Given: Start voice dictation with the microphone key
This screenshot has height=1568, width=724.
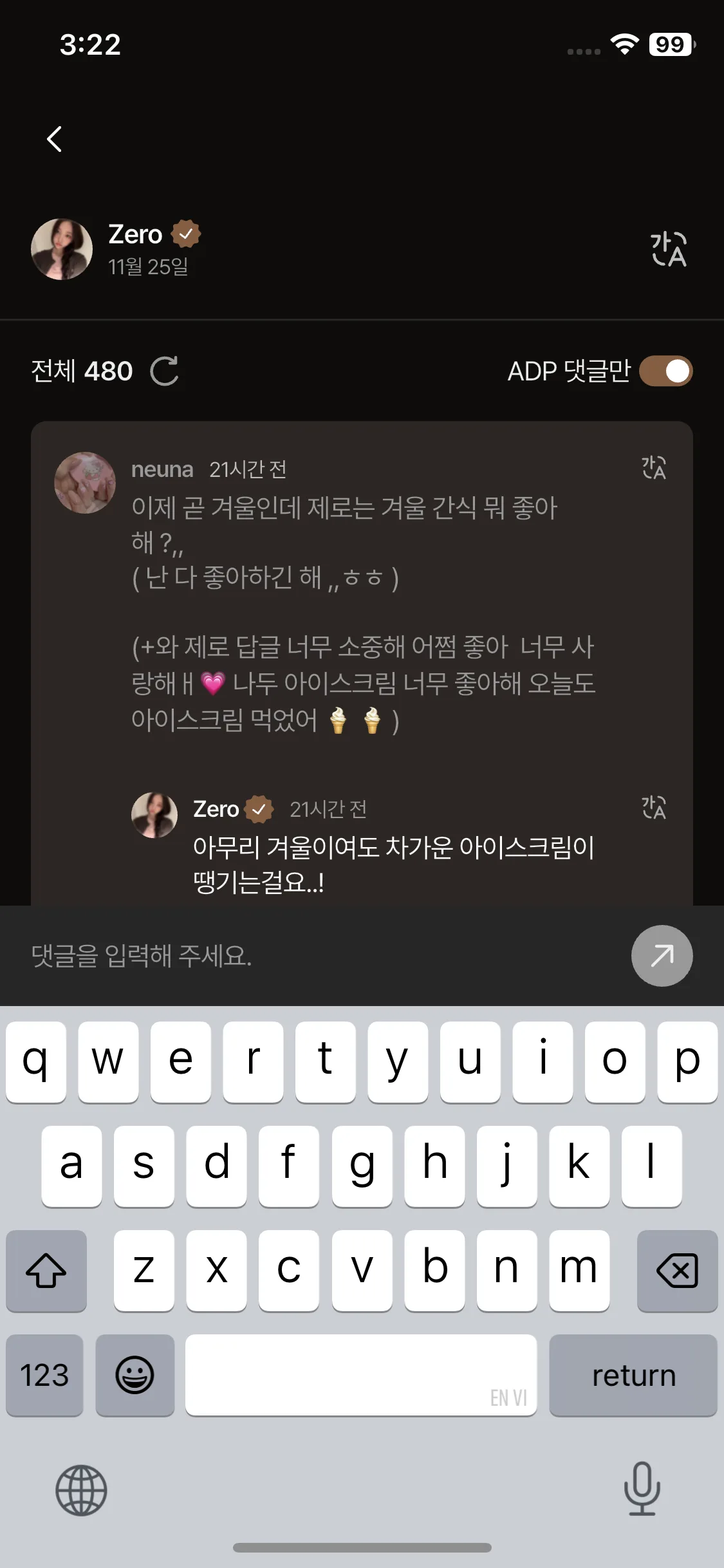Looking at the screenshot, I should click(642, 1489).
